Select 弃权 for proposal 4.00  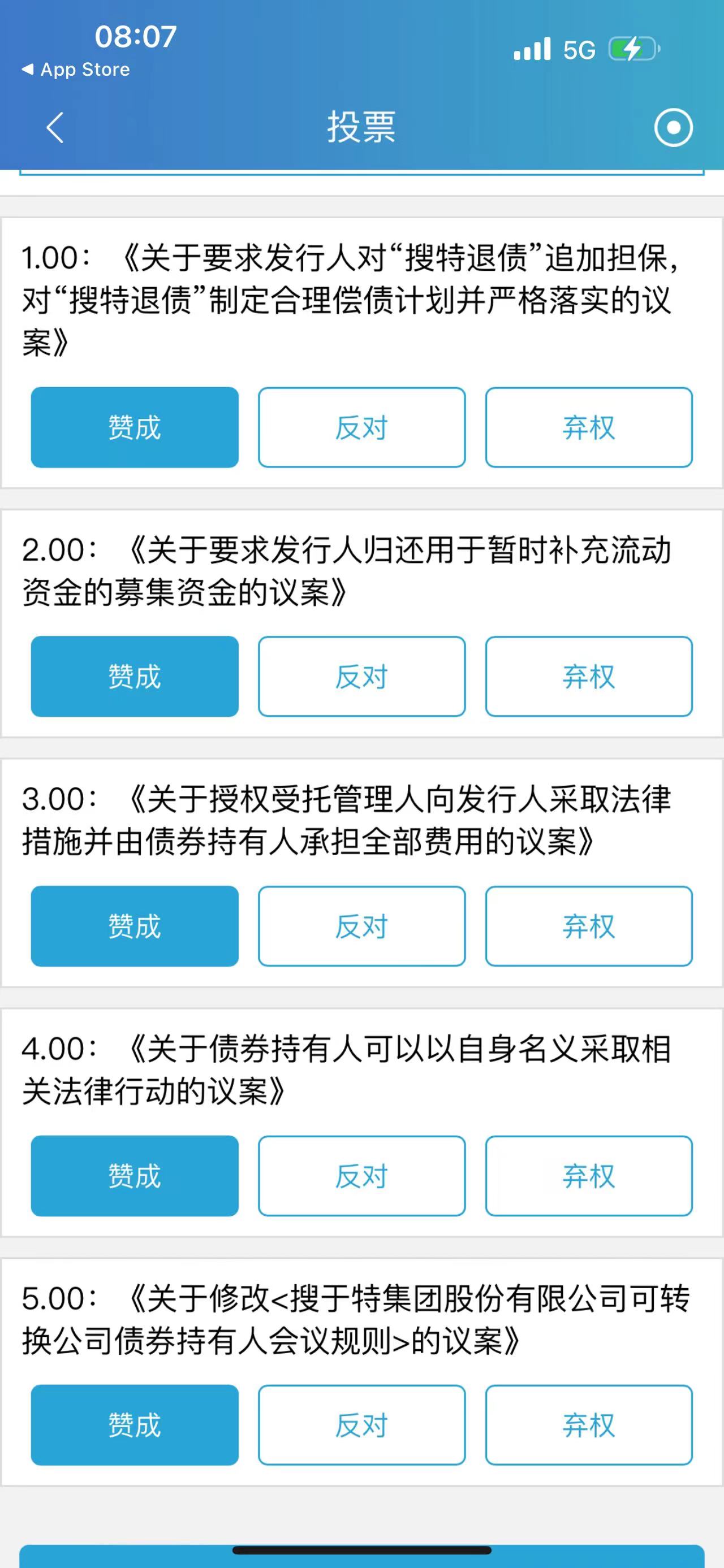pyautogui.click(x=589, y=1175)
